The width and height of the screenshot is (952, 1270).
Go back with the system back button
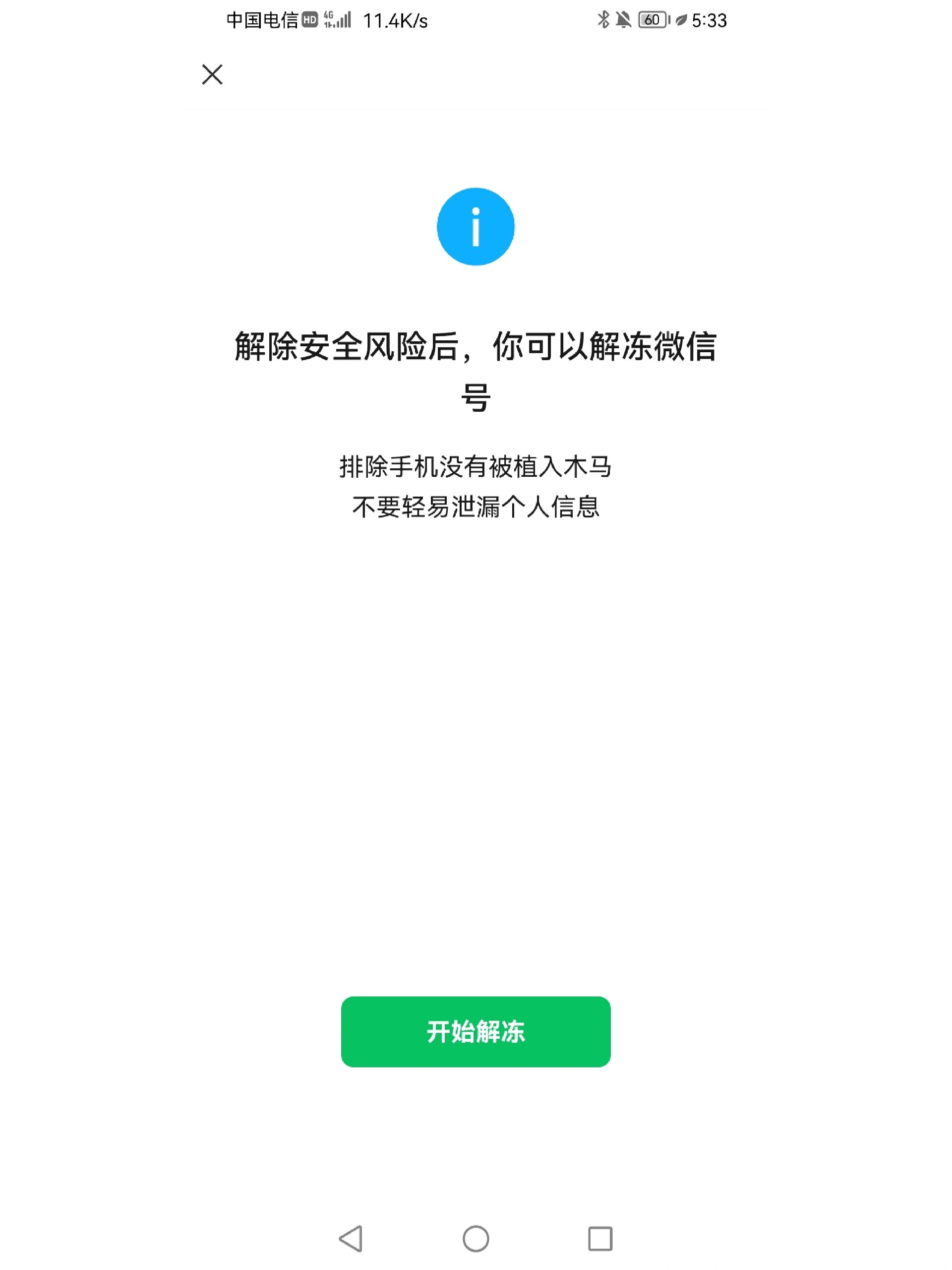click(x=351, y=1238)
